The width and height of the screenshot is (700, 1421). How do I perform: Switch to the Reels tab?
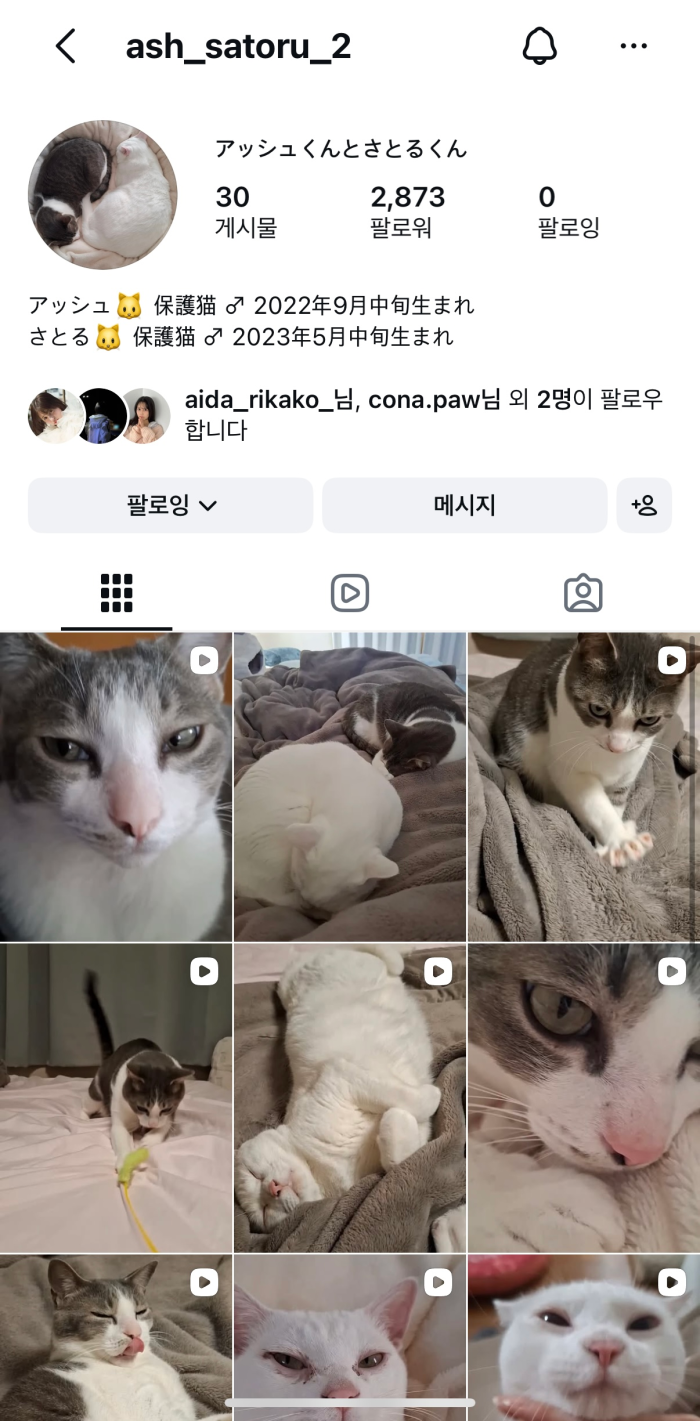350,593
